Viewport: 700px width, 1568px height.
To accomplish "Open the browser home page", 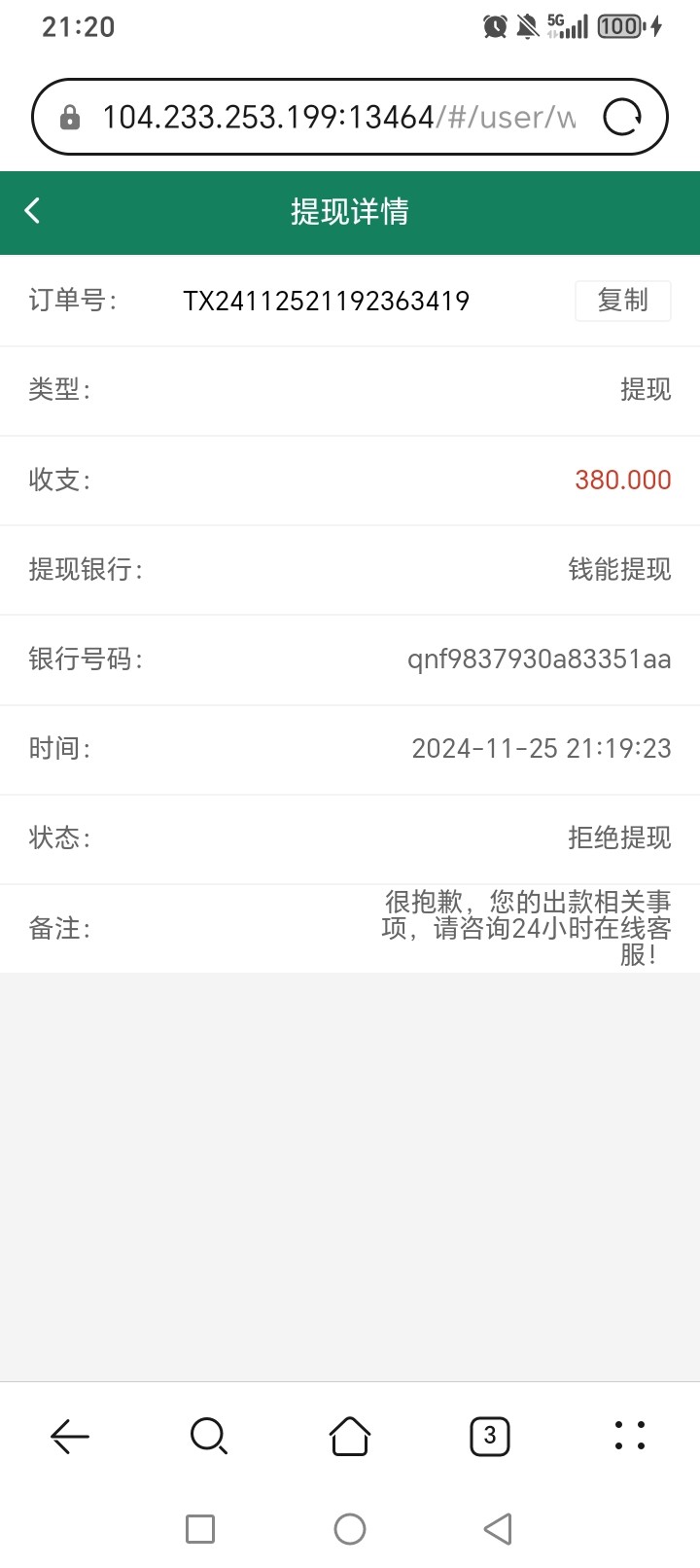I will tap(350, 1436).
